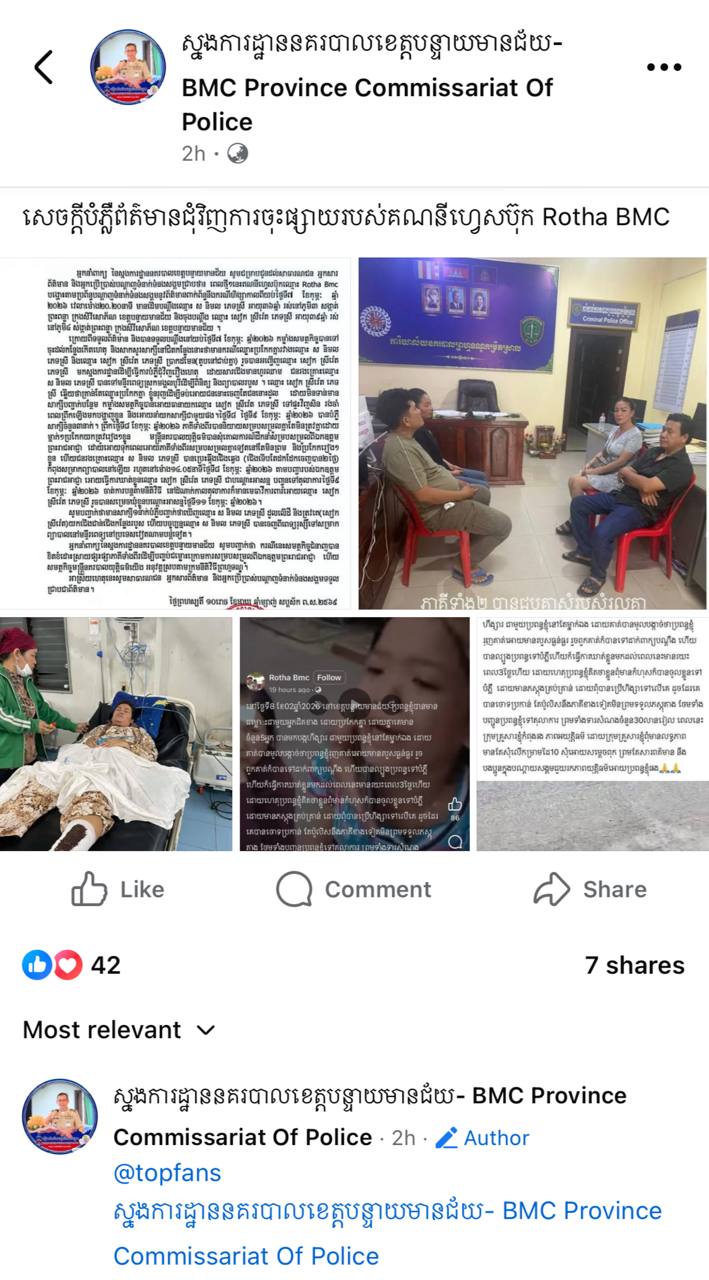
Task: Tap the @topfans mention in the comment
Action: pyautogui.click(x=167, y=1173)
